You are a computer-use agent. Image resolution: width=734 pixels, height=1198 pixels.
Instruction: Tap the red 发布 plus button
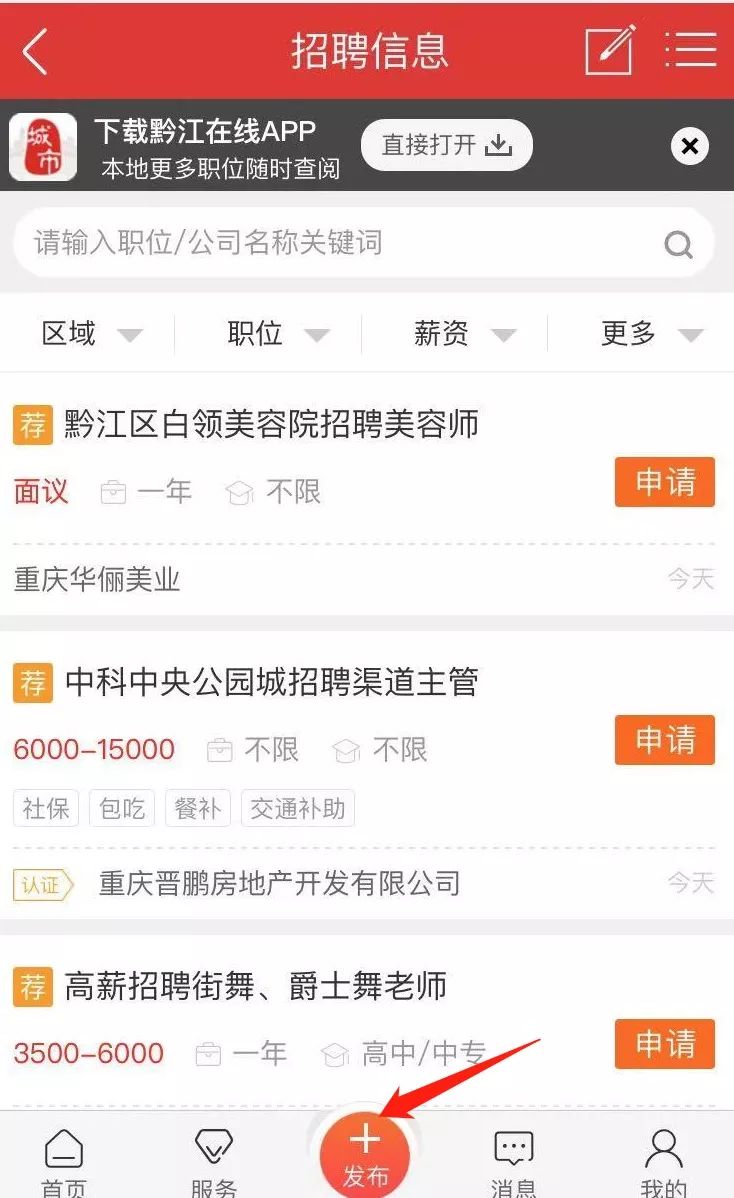365,1154
